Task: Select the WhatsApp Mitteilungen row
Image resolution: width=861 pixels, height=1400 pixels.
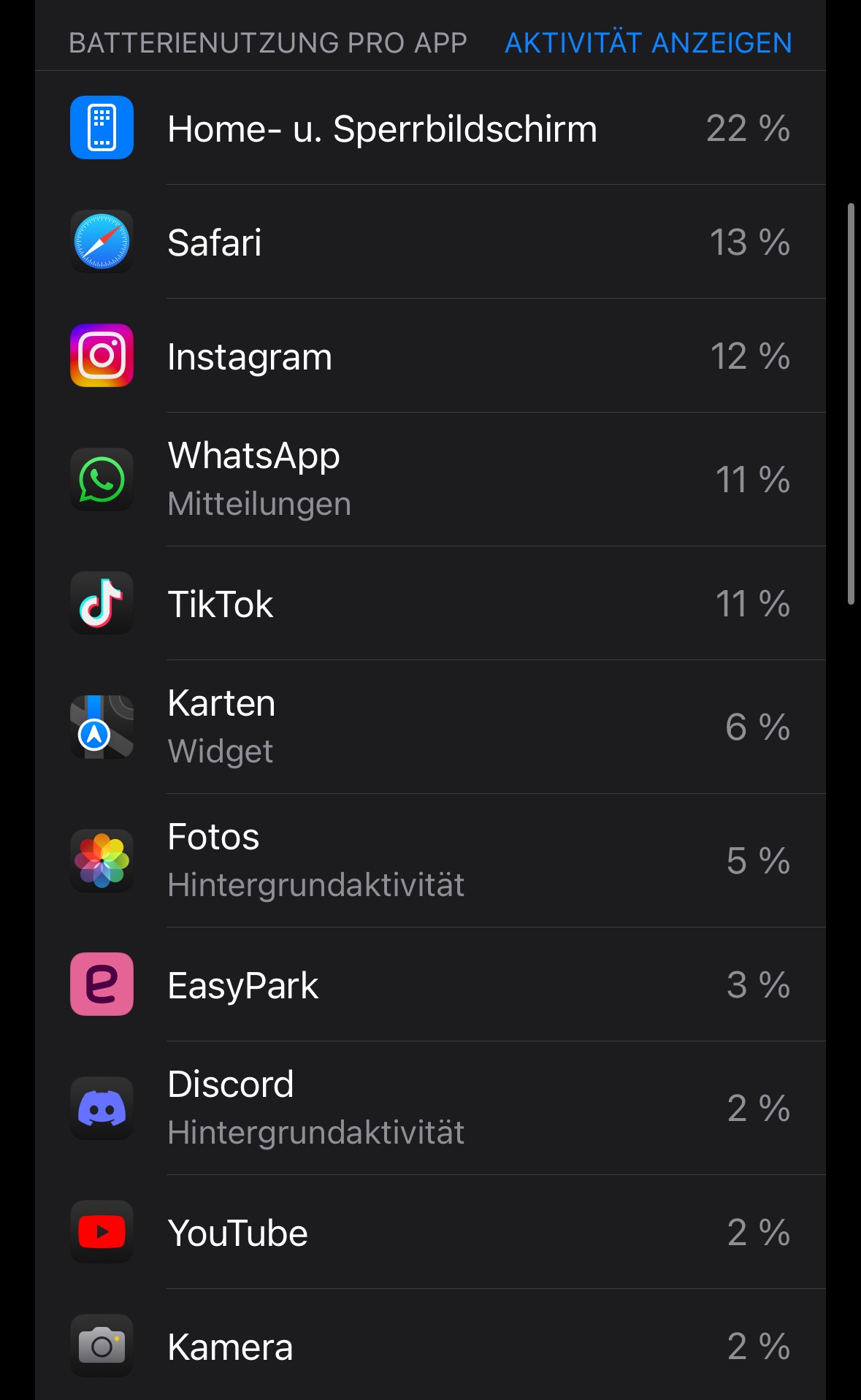Action: (x=430, y=480)
